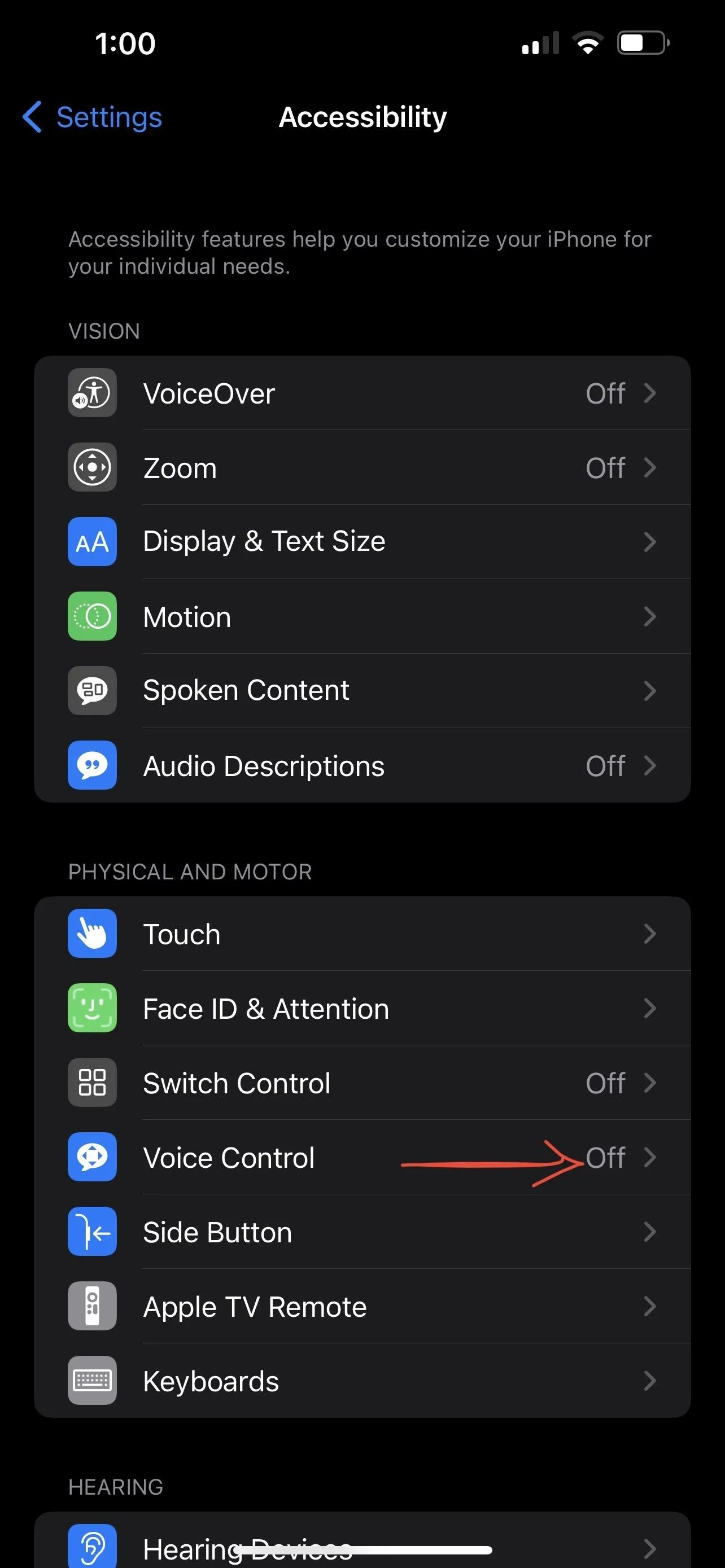Open Keyboards settings
This screenshot has width=725, height=1568.
pos(362,1381)
